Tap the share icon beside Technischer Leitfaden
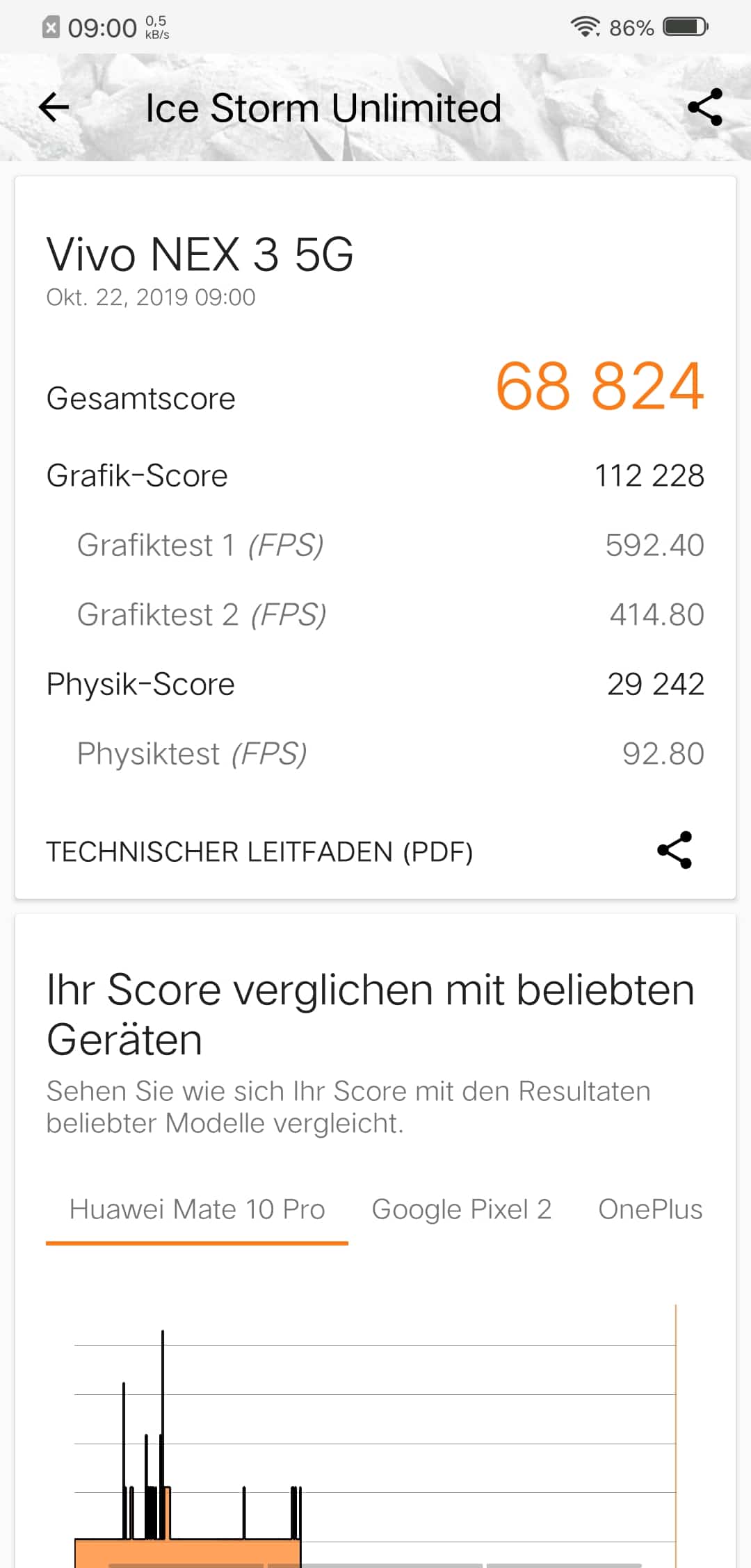 675,850
